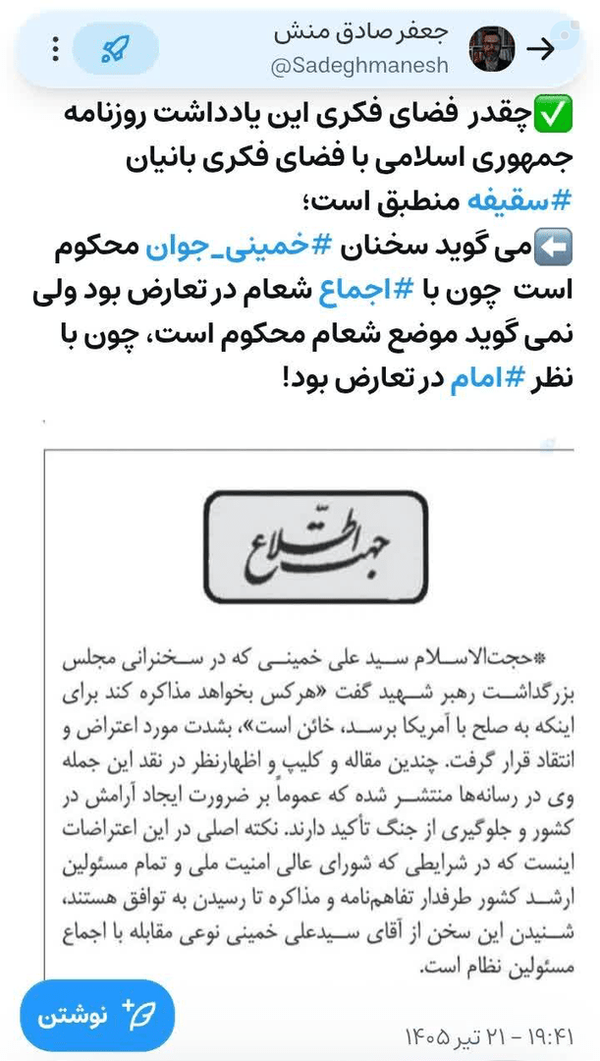Go back using the top arrow

540,49
